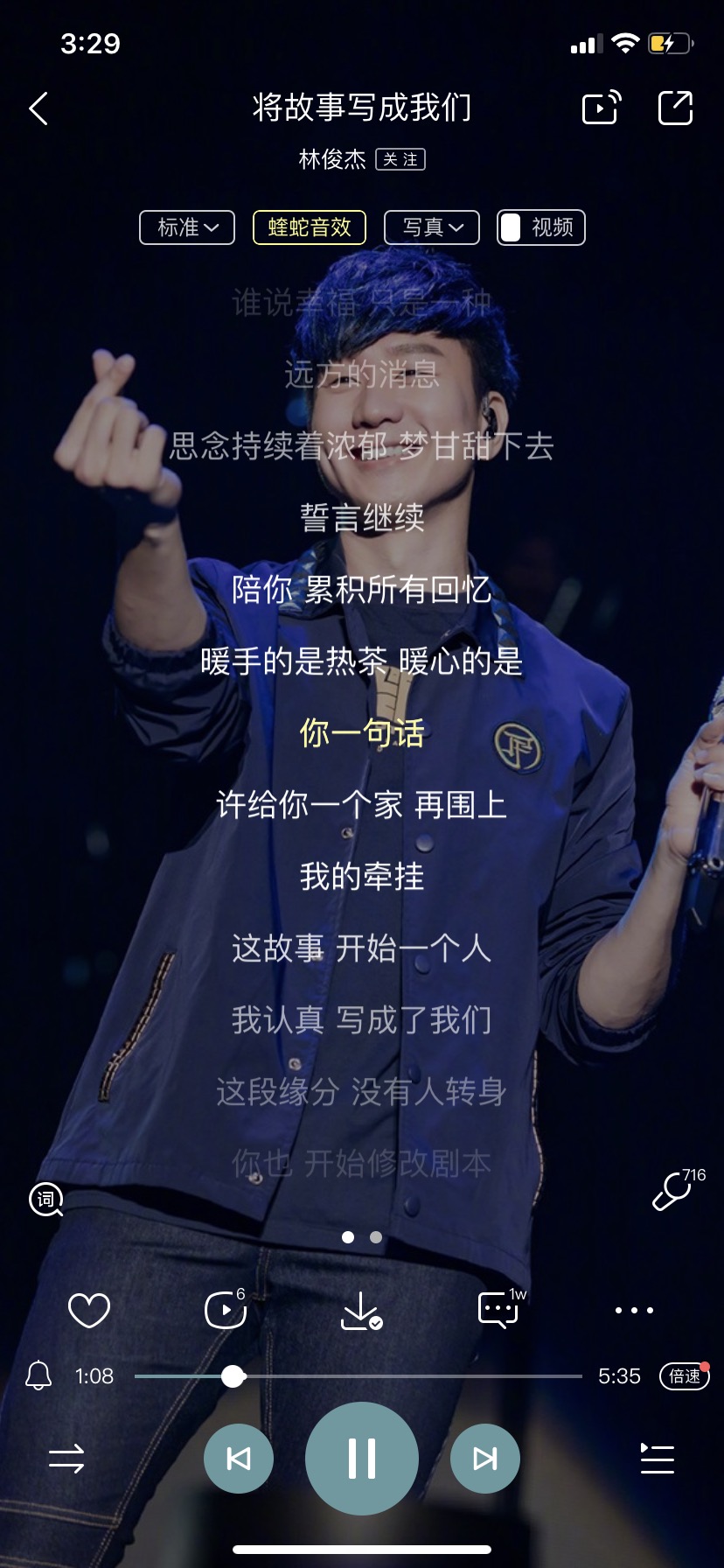The width and height of the screenshot is (724, 1568).
Task: Open the 标准 quality dropdown
Action: pos(187,227)
